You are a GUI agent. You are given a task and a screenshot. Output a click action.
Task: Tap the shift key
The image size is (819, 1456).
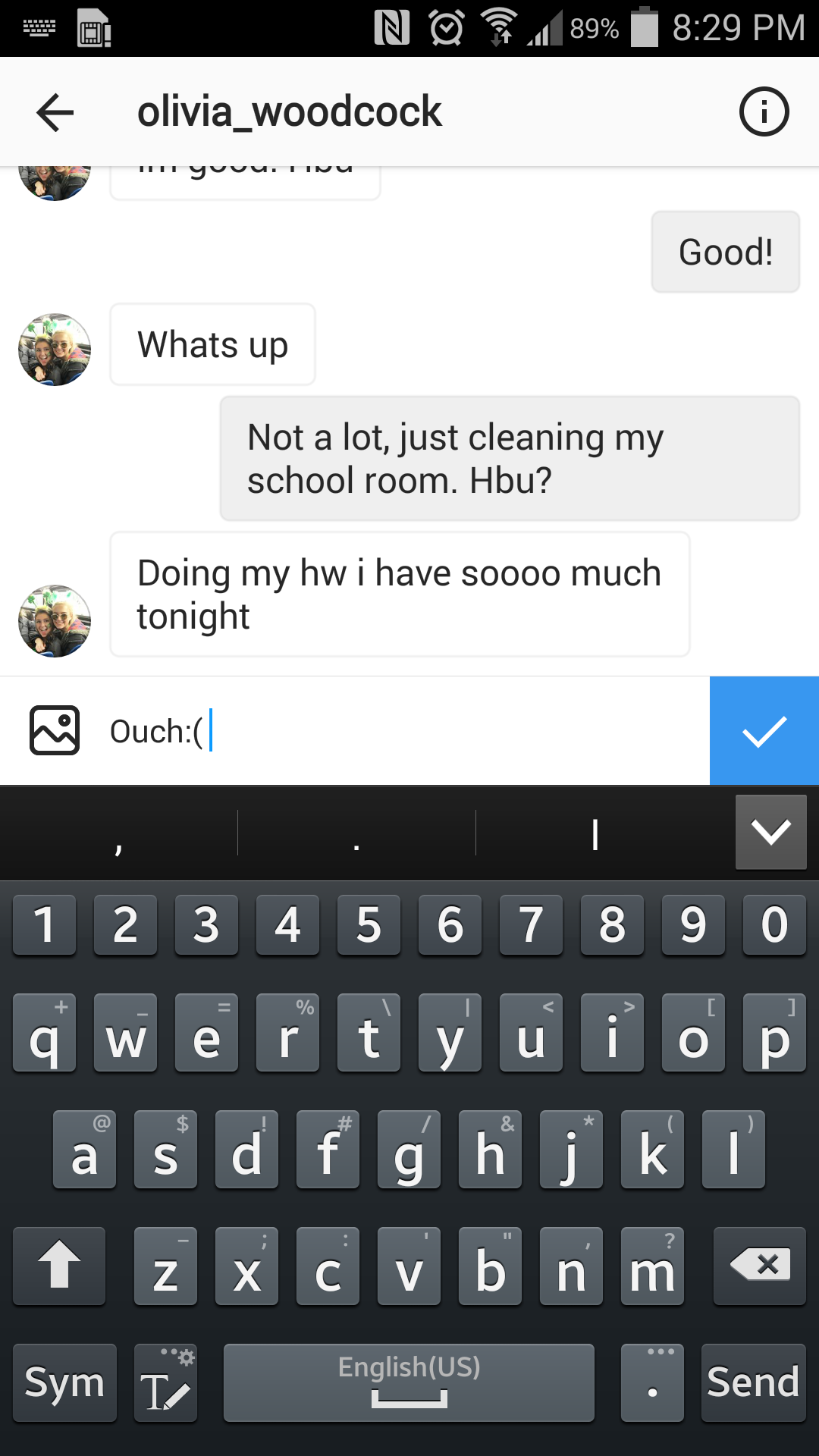(x=59, y=1266)
